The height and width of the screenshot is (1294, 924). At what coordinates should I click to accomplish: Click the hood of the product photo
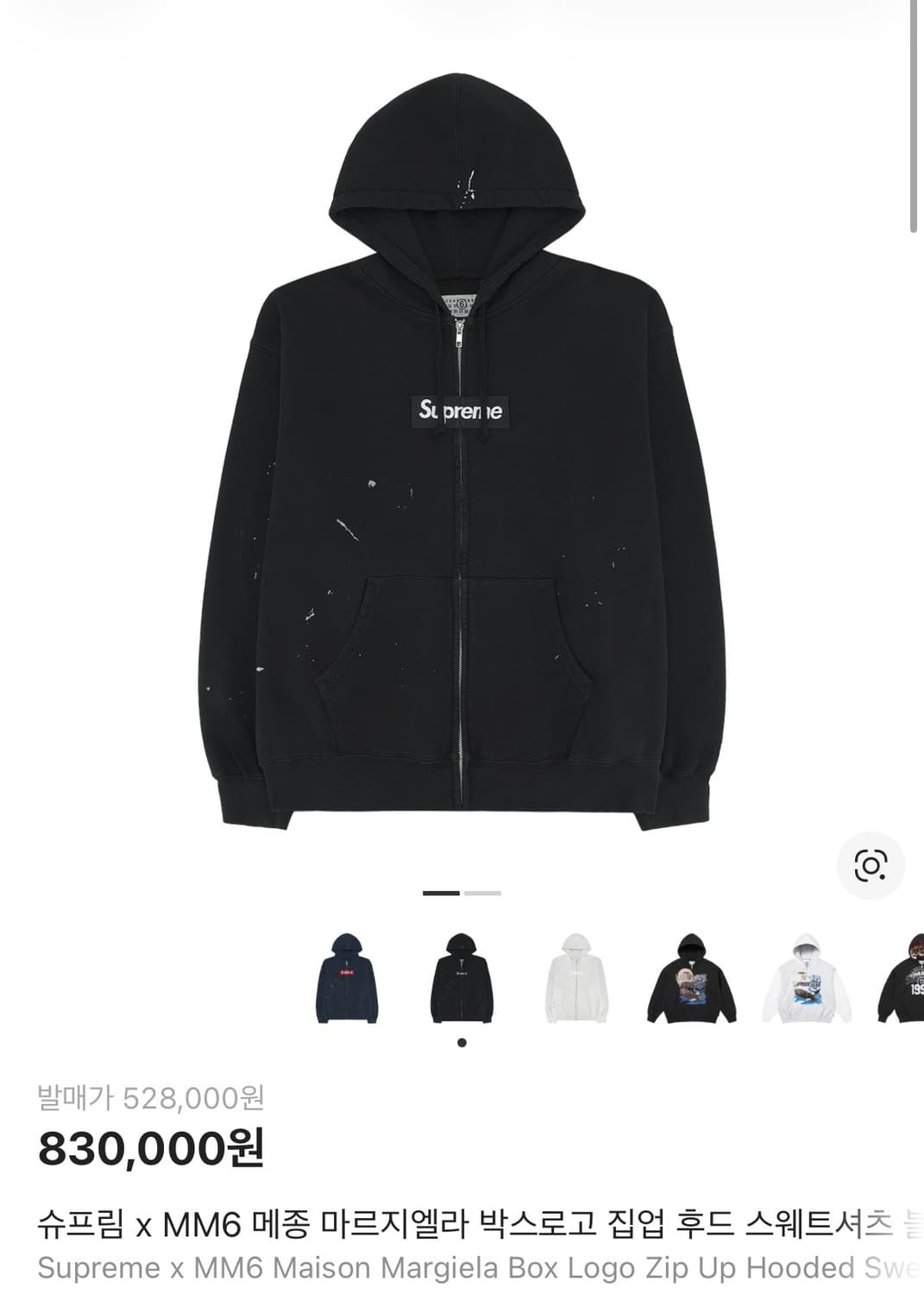pos(462,173)
